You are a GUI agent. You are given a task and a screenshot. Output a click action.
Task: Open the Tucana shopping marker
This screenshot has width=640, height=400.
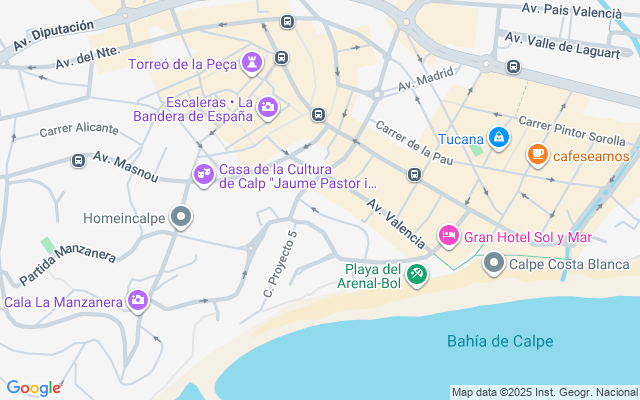(x=499, y=138)
